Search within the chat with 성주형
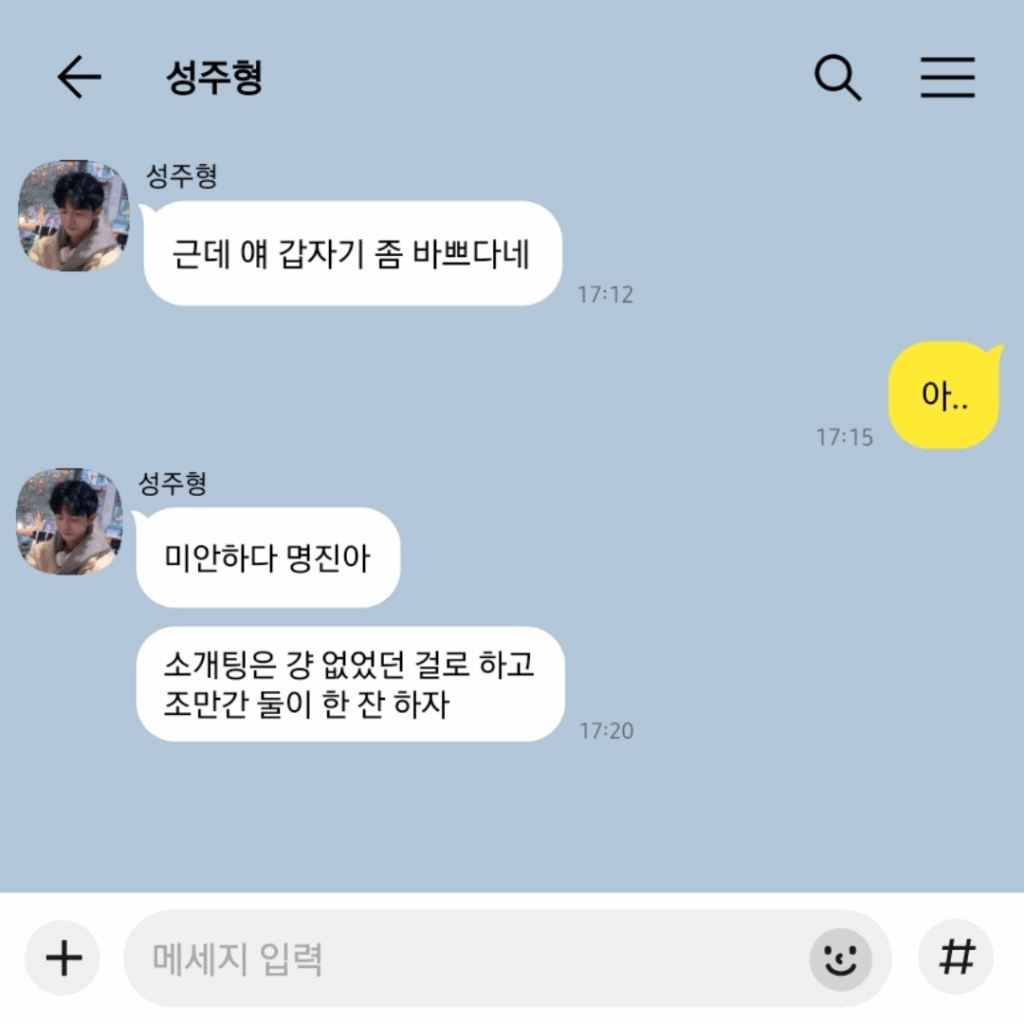This screenshot has width=1024, height=1024. (838, 77)
